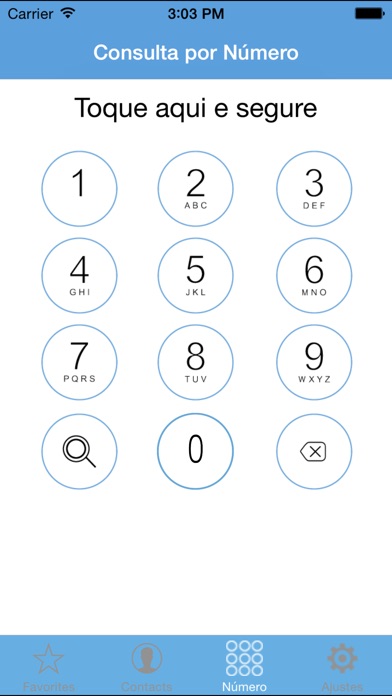This screenshot has width=392, height=696.
Task: Enter digit 2 (ABC)
Action: pos(195,189)
